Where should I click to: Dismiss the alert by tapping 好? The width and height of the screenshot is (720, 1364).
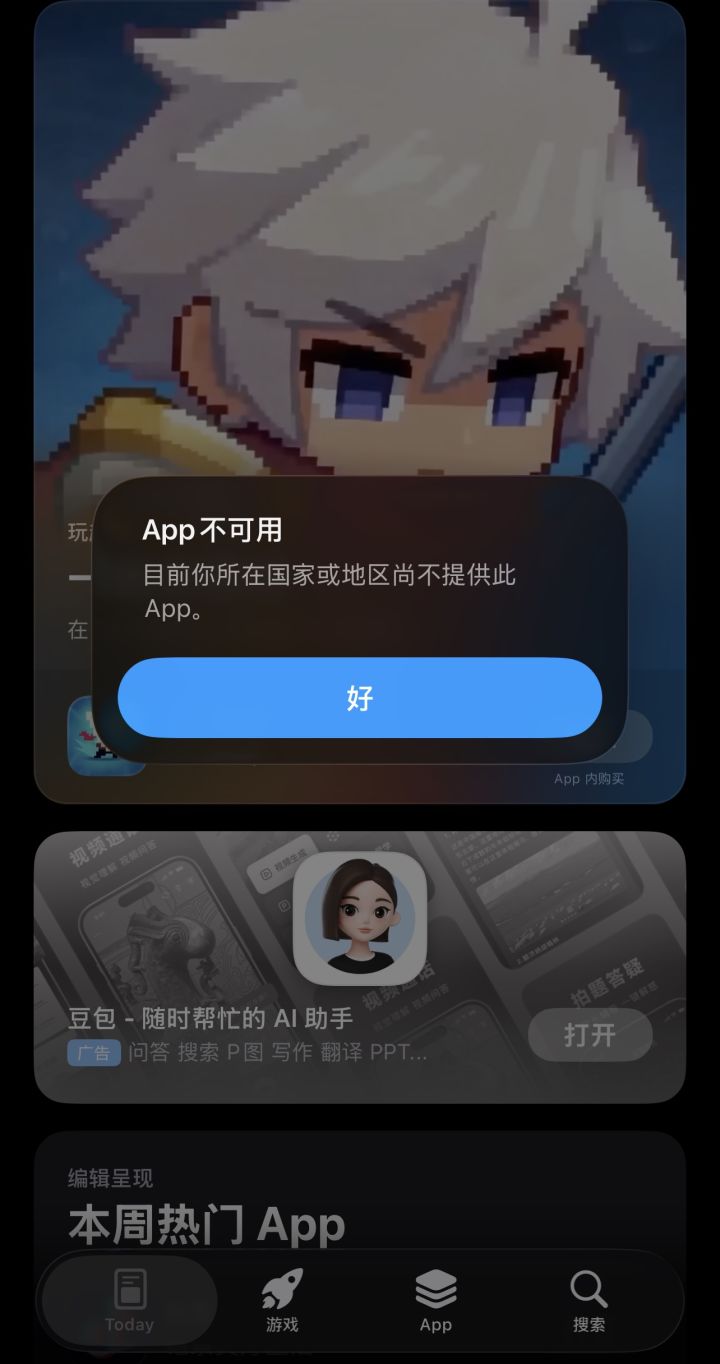tap(360, 698)
